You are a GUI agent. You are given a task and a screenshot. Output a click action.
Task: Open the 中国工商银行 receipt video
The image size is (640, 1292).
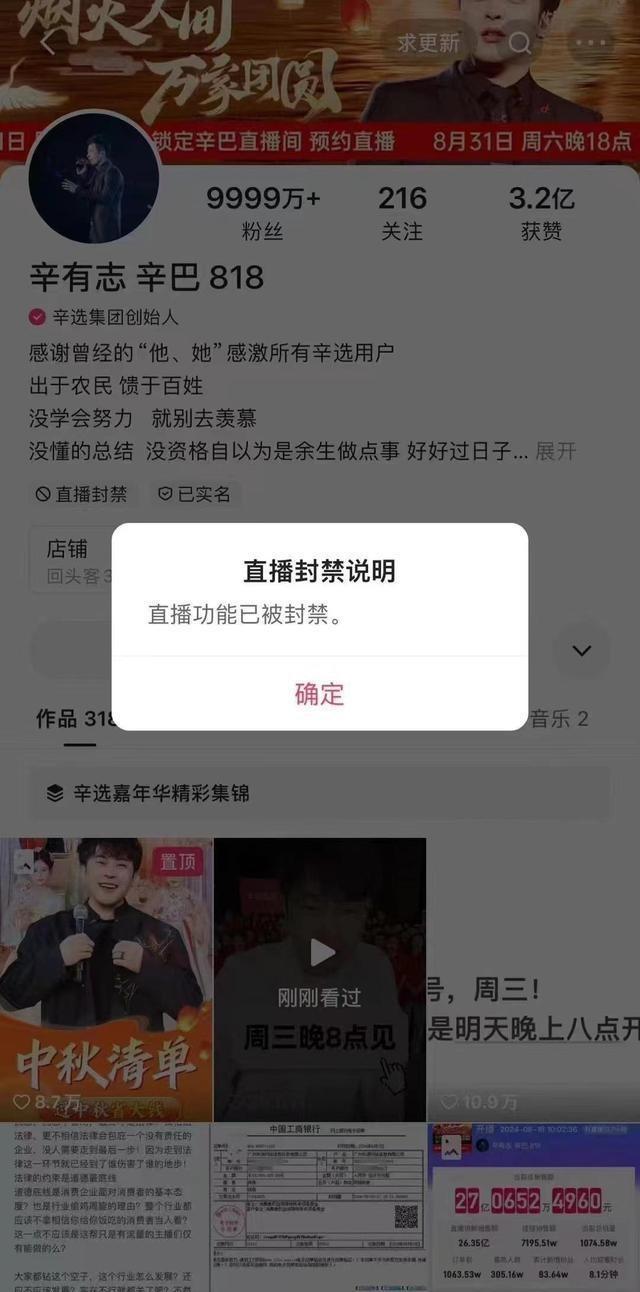point(320,1207)
